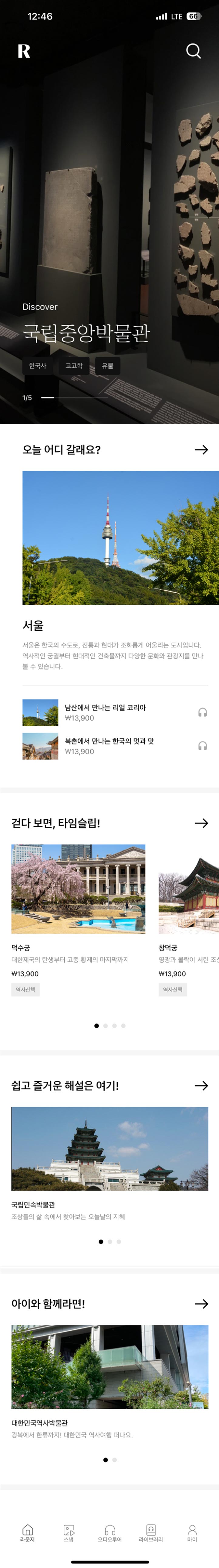The image size is (219, 1568).
Task: Switch to the 오디오투어 tab
Action: point(110,1533)
